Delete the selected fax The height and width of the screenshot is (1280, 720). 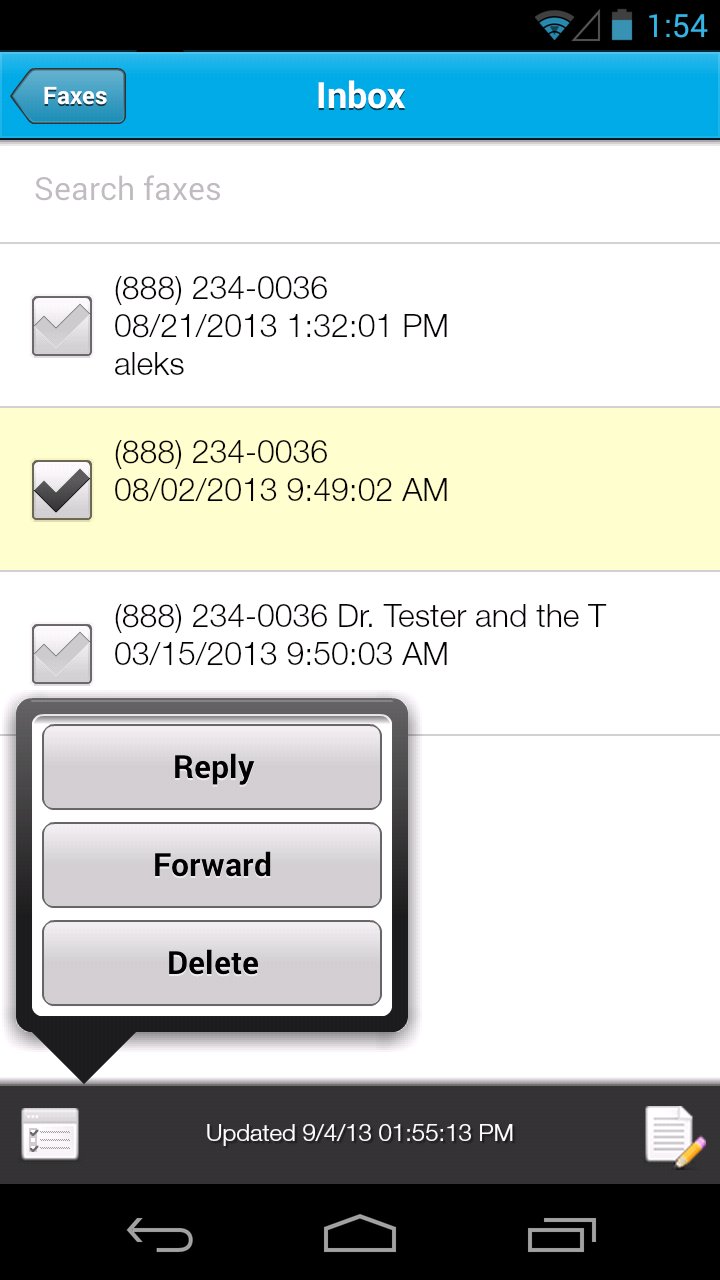212,962
